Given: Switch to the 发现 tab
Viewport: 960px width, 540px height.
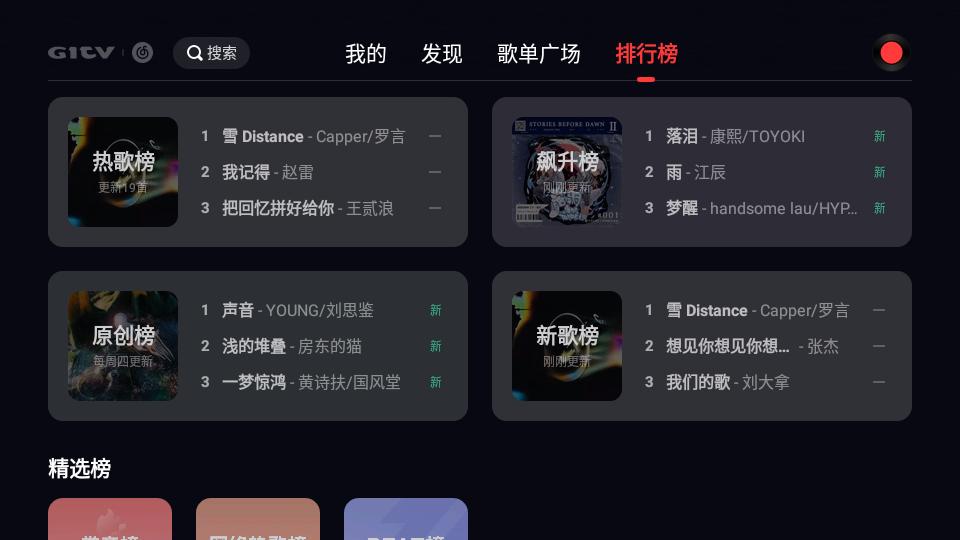Looking at the screenshot, I should 441,54.
